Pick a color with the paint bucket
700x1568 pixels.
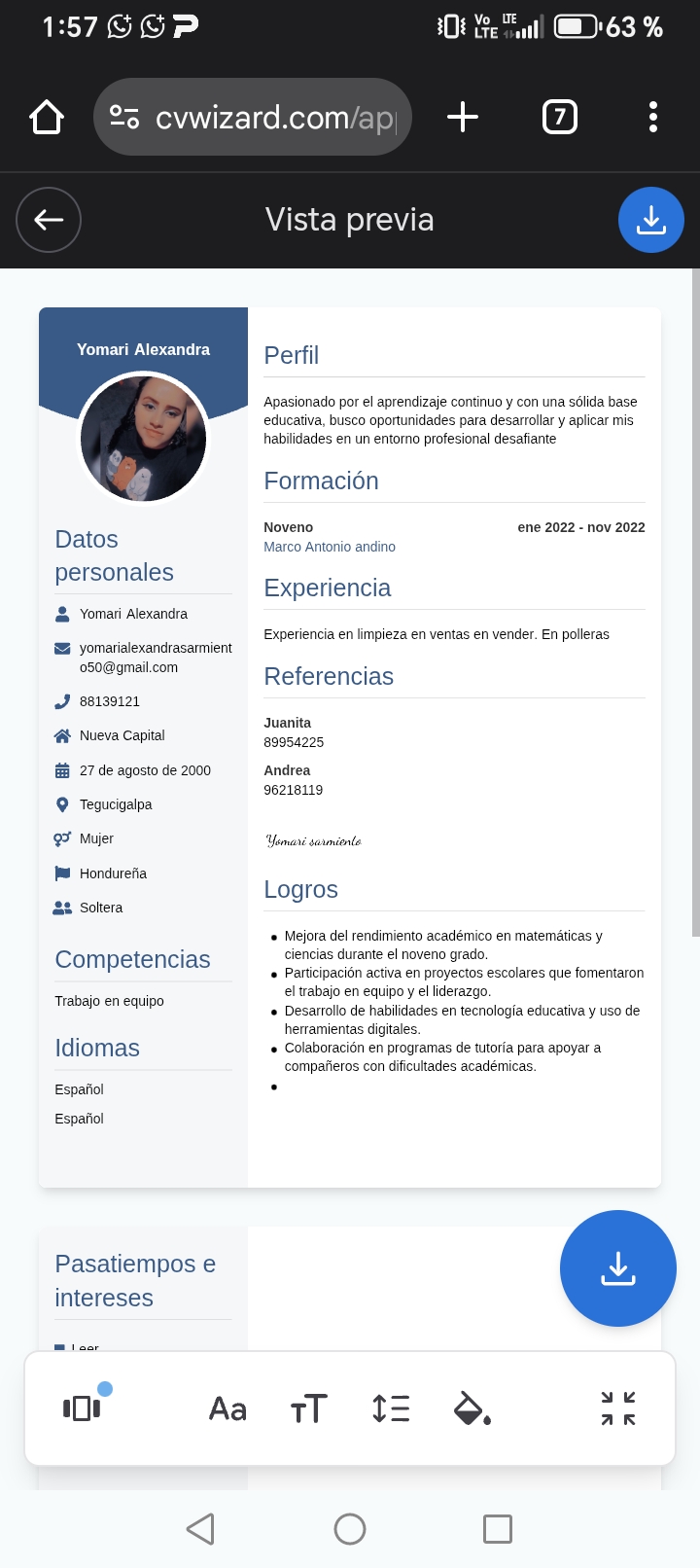coord(472,1408)
